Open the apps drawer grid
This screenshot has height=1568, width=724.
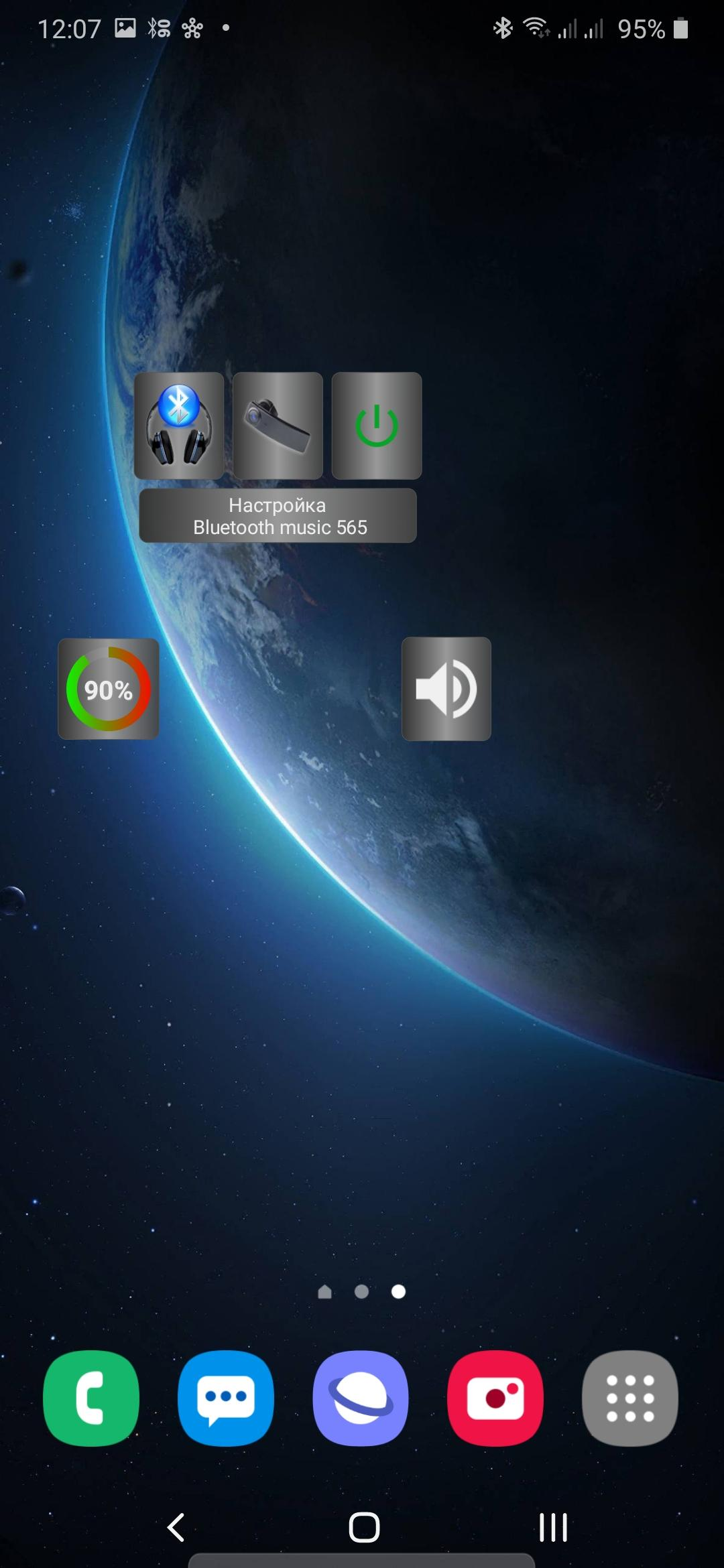[x=630, y=1398]
